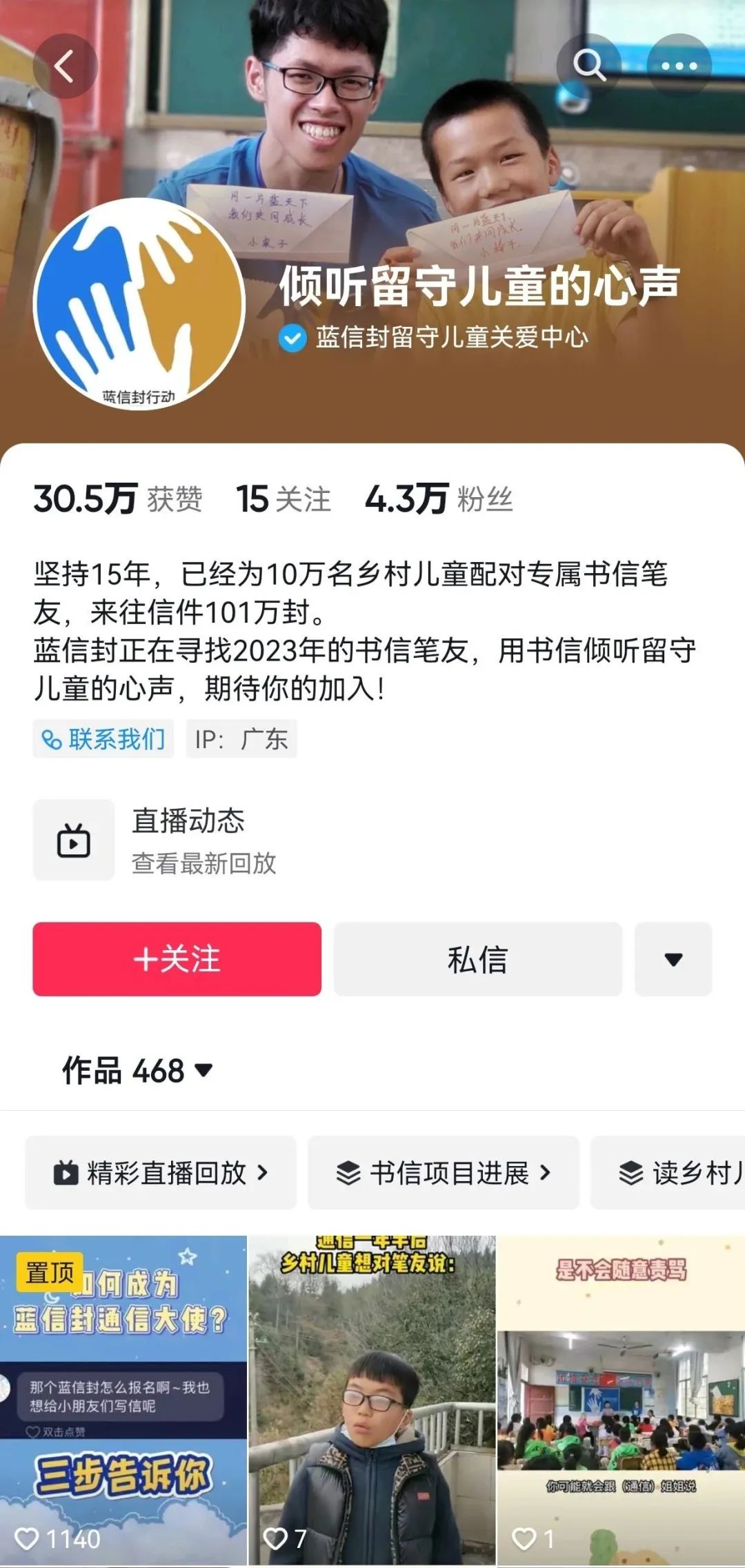Open the 读乡村 collection chip
This screenshot has height=1568, width=745.
(x=668, y=1173)
